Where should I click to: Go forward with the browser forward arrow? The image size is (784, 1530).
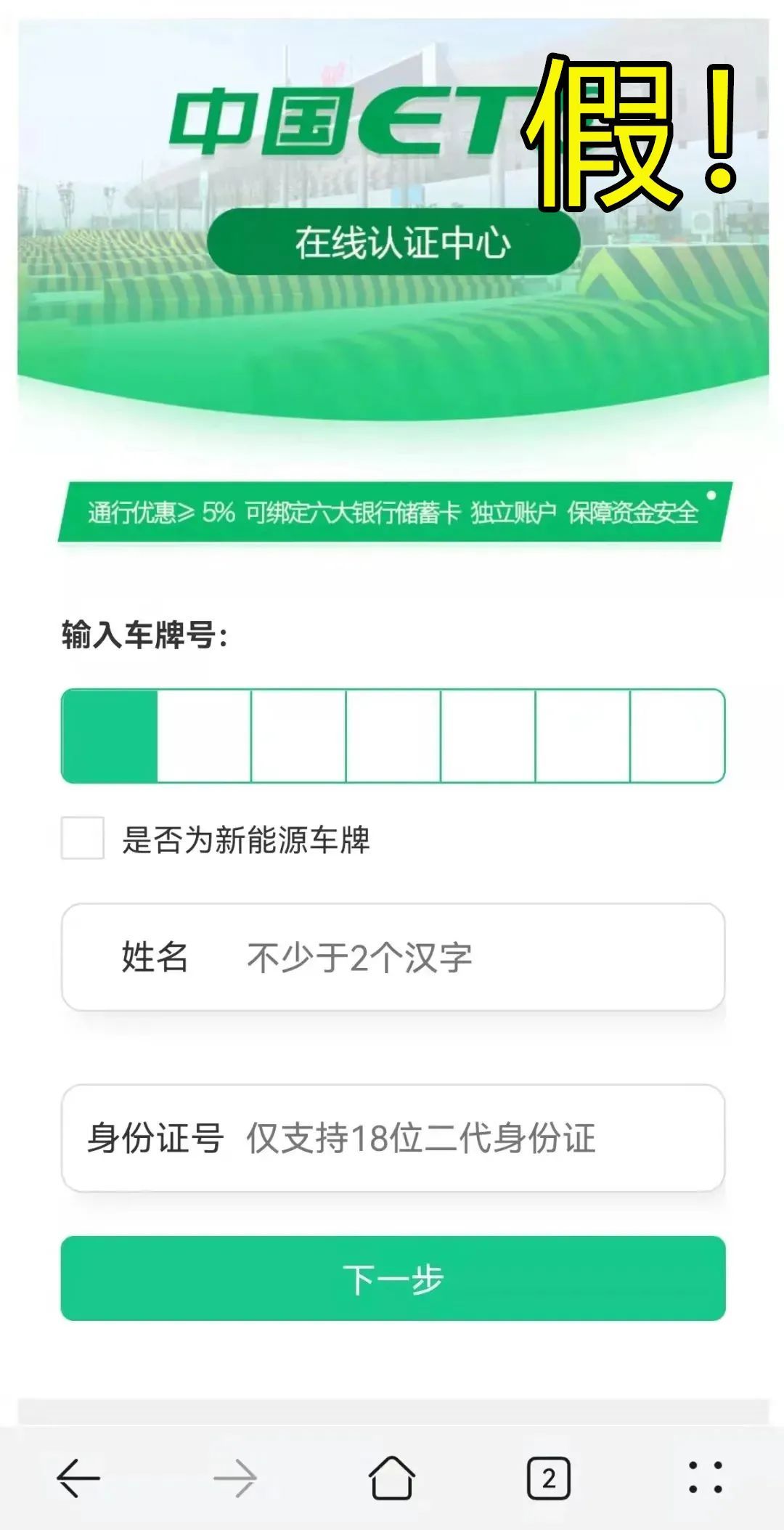tap(235, 1478)
